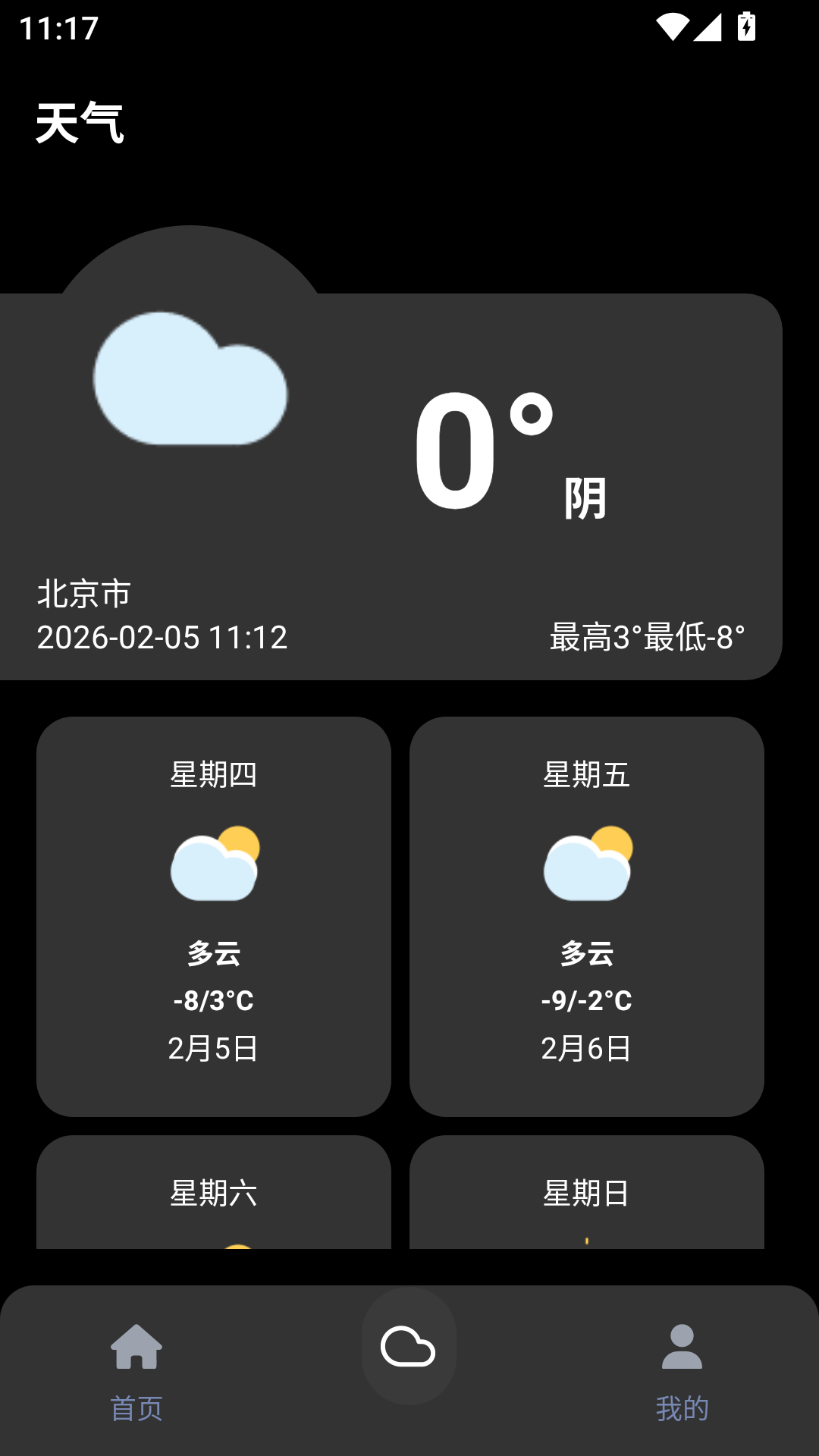Tap the battery charging icon in status bar
This screenshot has width=819, height=1456.
(745, 25)
